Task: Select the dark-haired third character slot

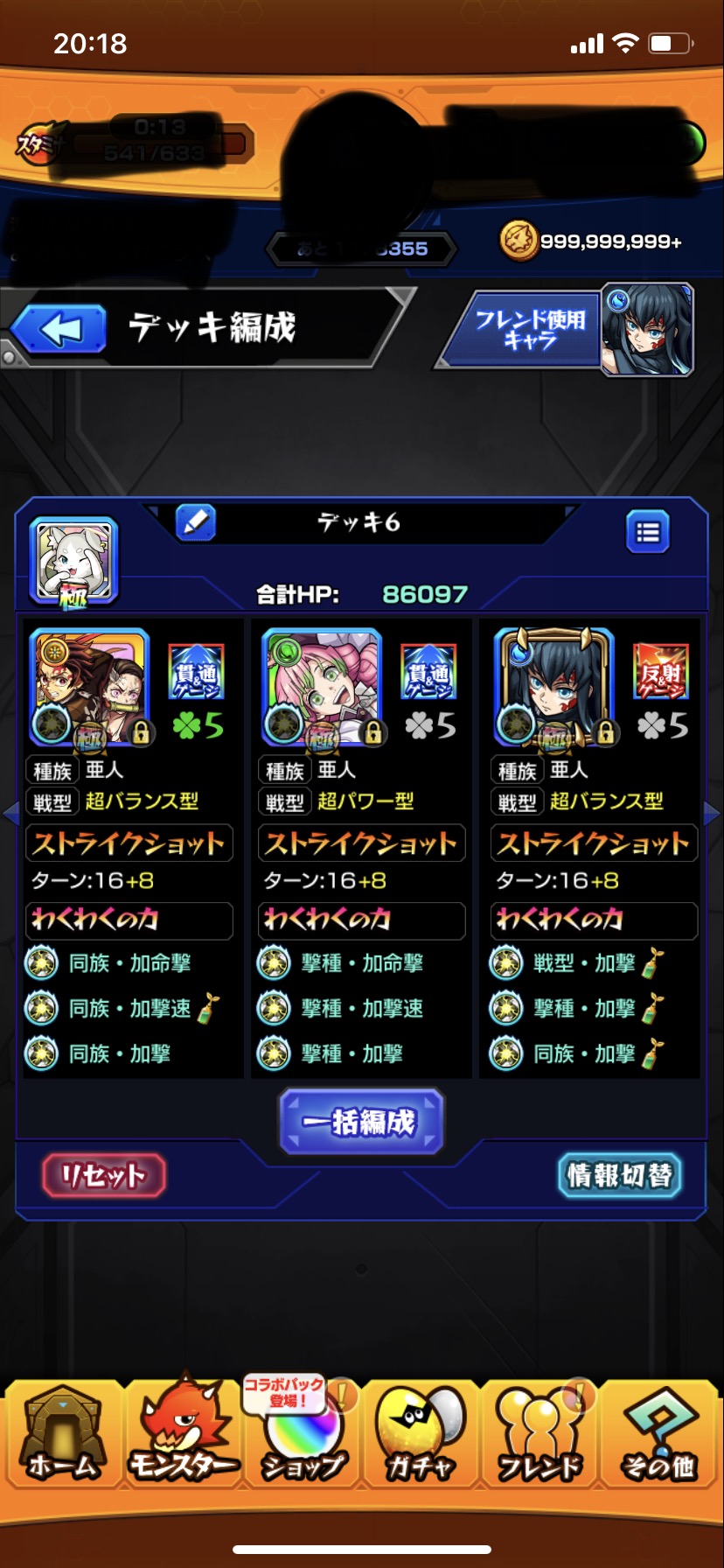Action: click(x=554, y=688)
